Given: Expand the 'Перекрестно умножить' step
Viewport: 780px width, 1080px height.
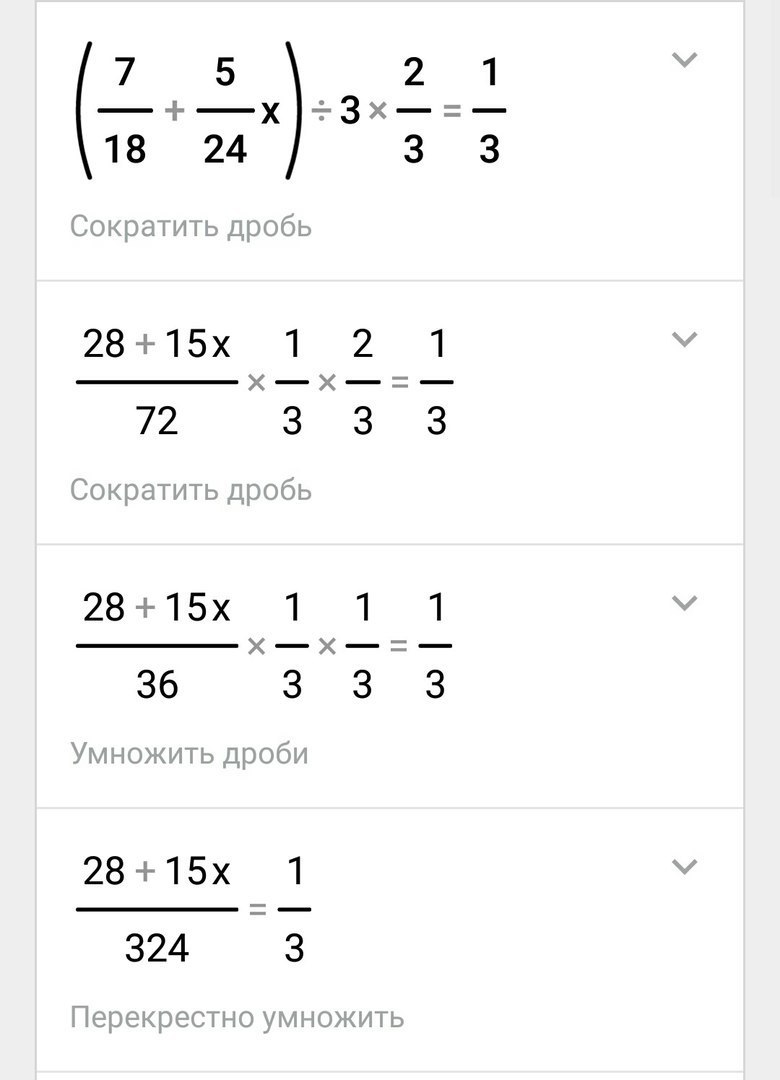Looking at the screenshot, I should pos(684,867).
